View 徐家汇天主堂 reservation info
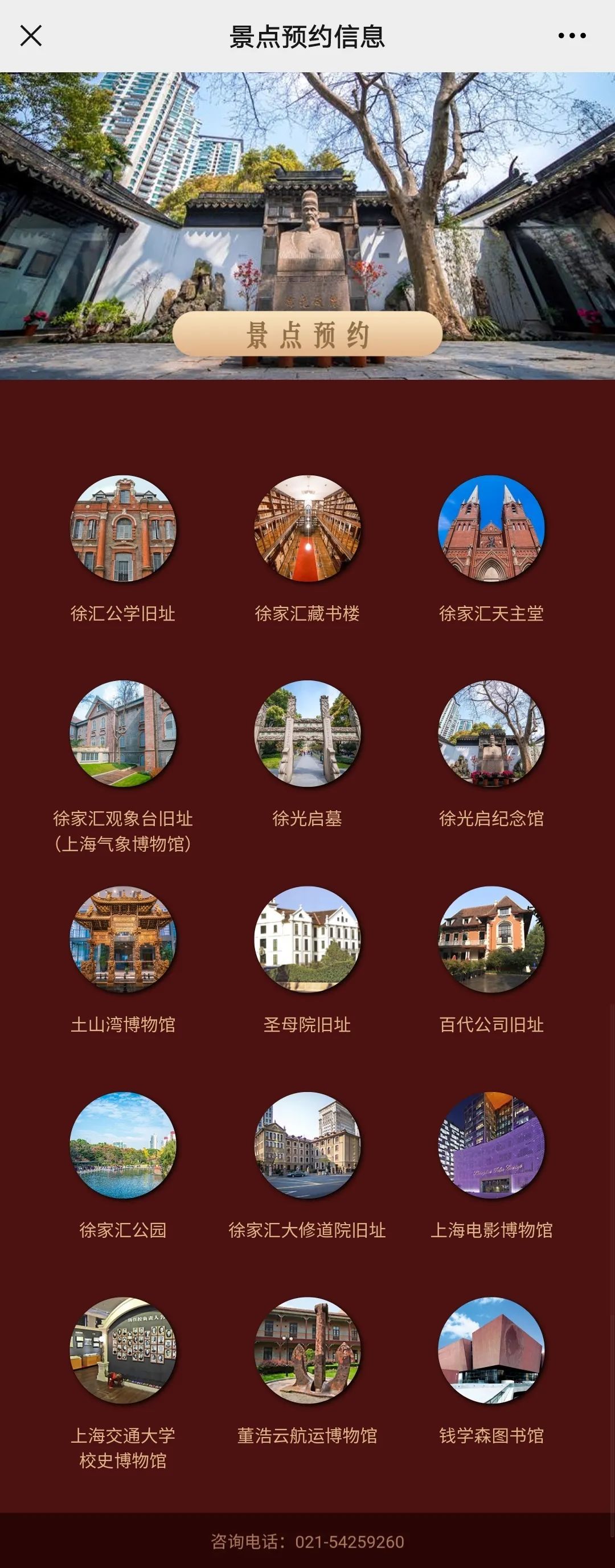This screenshot has height=1568, width=615. pos(491,528)
